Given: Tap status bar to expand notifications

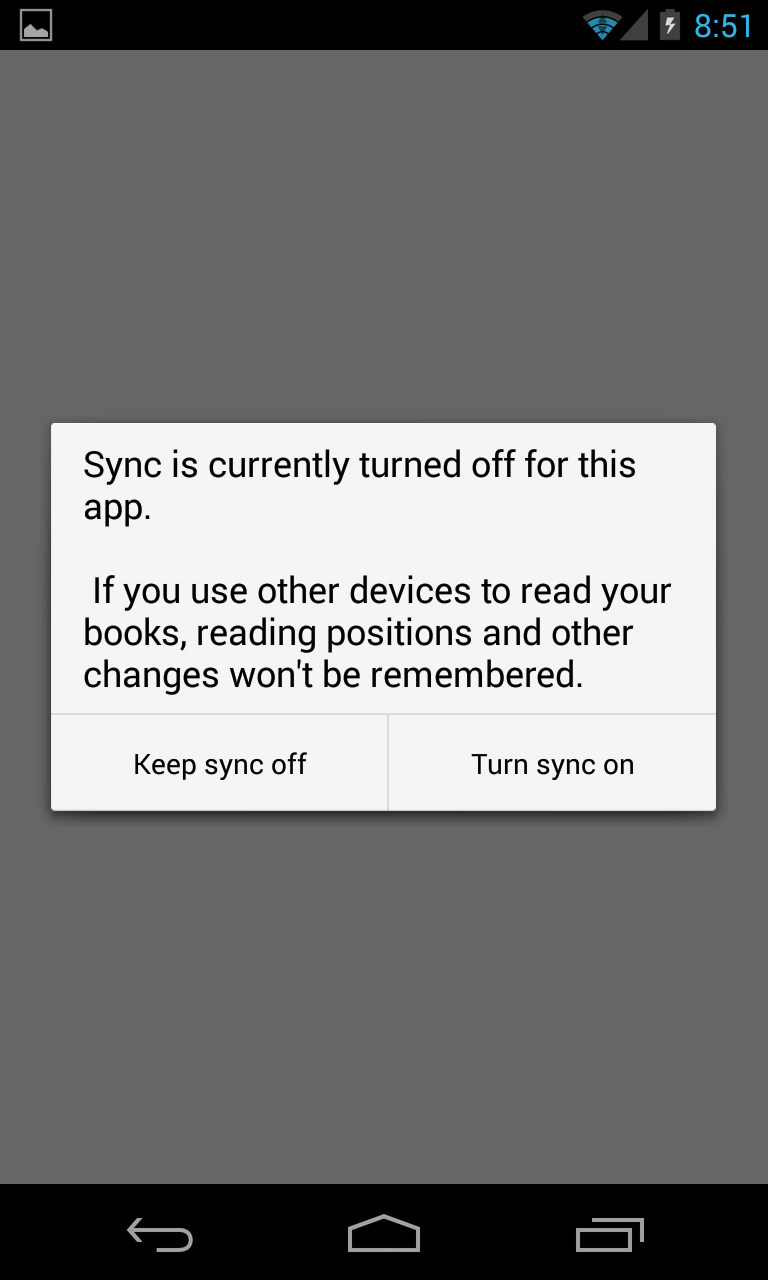Looking at the screenshot, I should [x=300, y=25].
